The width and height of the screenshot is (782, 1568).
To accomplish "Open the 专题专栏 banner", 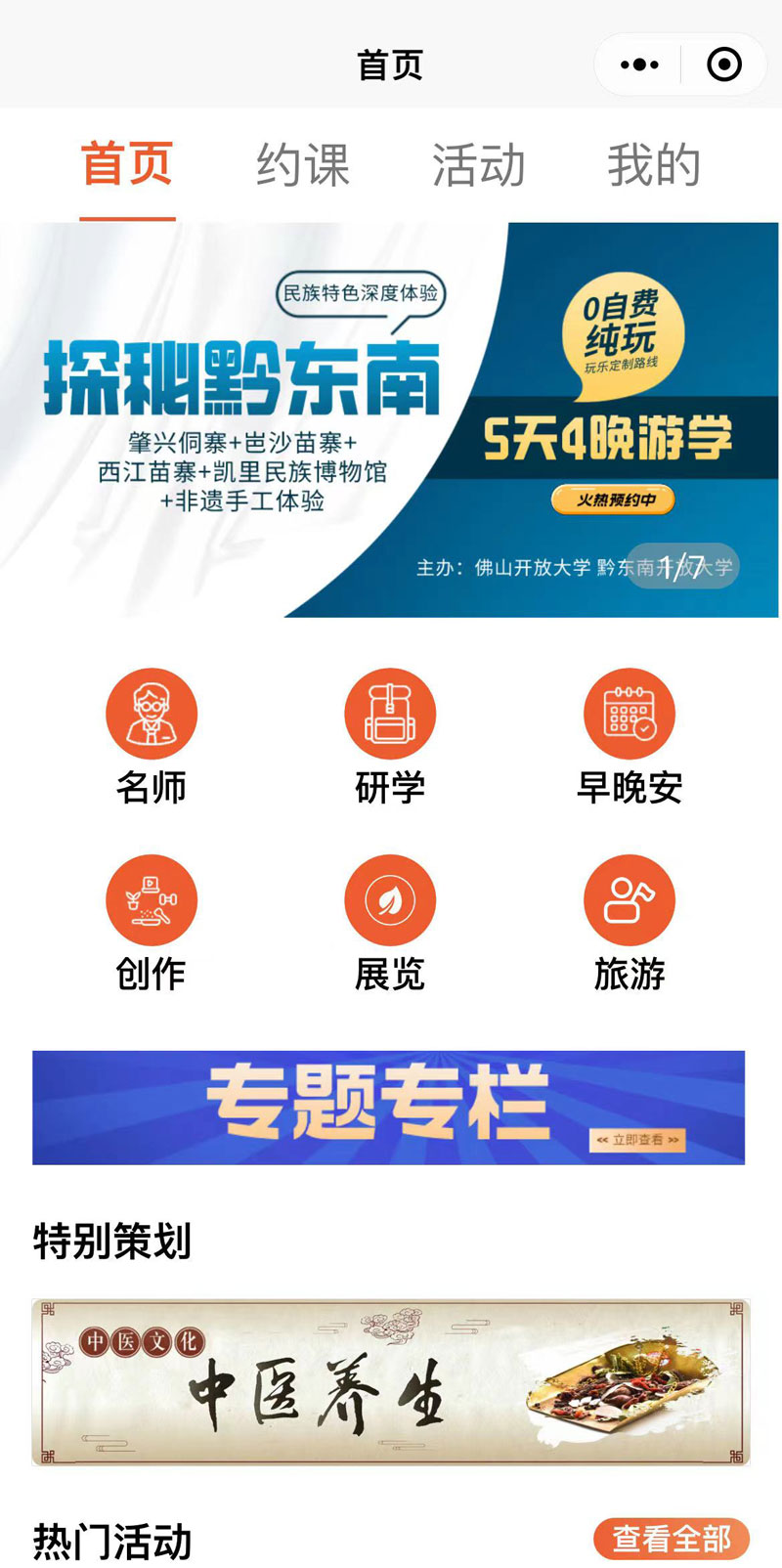I will tap(389, 1108).
